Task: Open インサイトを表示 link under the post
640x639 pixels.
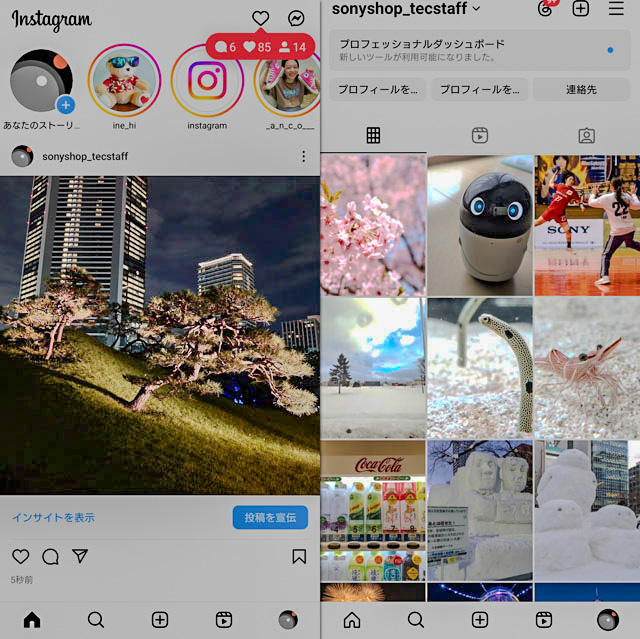Action: click(53, 517)
